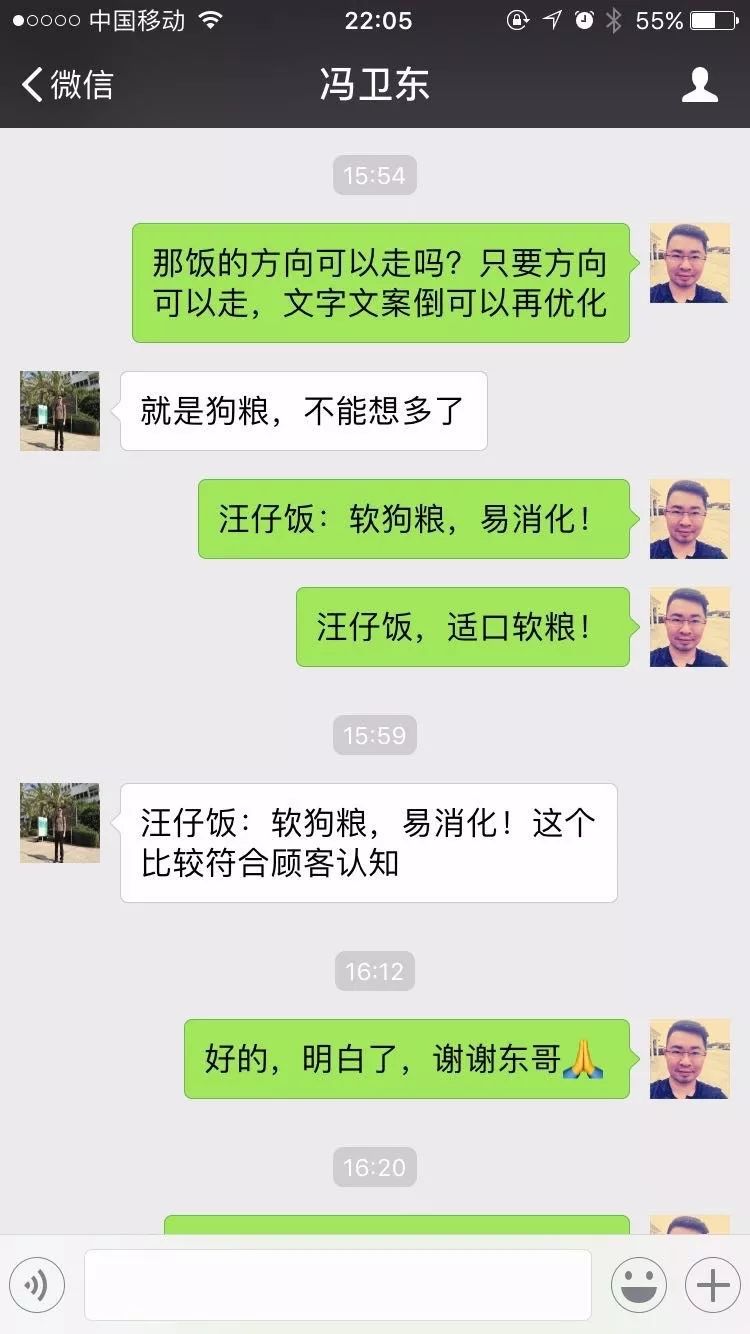750x1334 pixels.
Task: Tap 冯卫东's avatar beside 就是狗粮 message
Action: [60, 411]
